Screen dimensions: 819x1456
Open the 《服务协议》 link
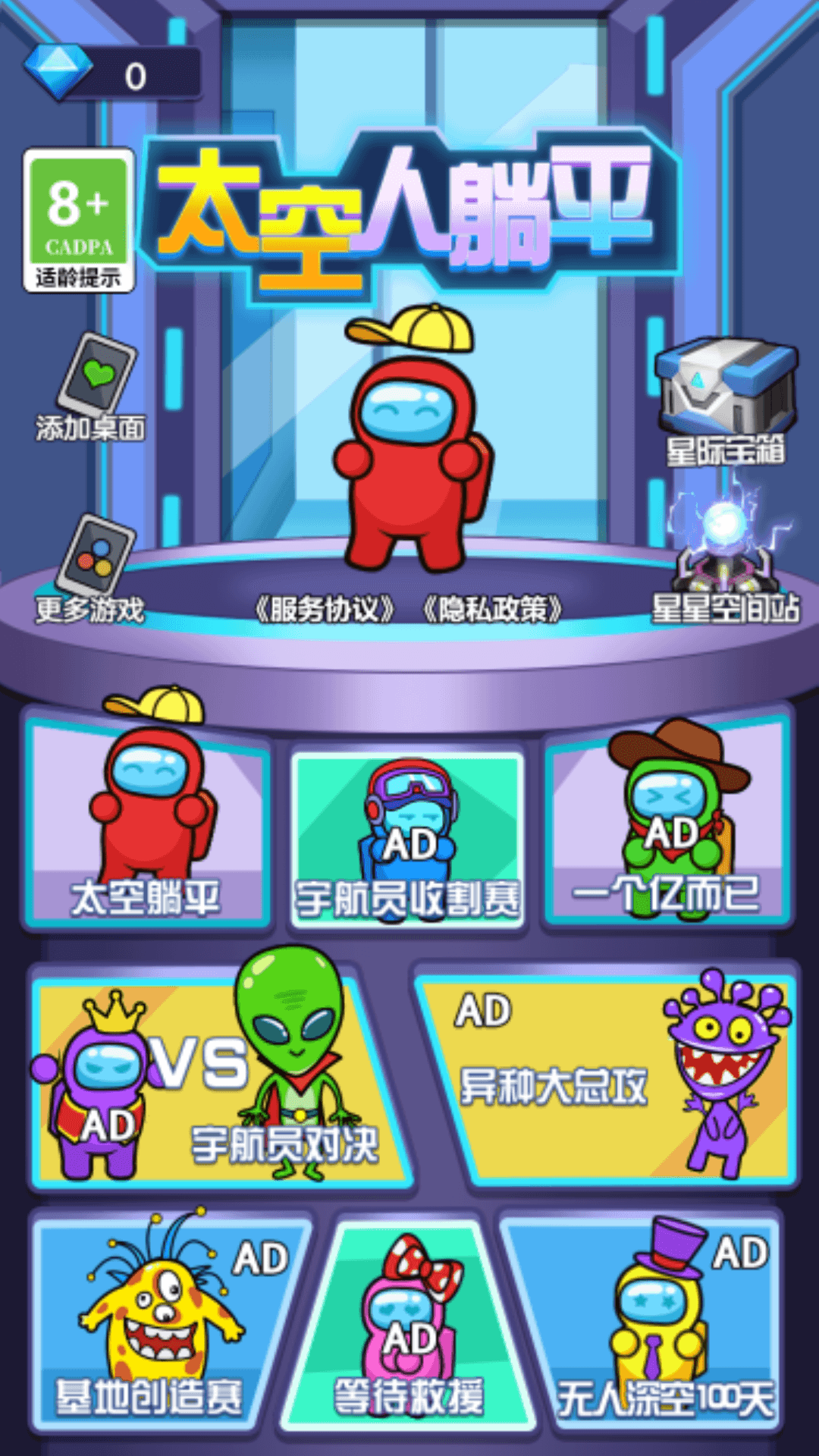[325, 609]
